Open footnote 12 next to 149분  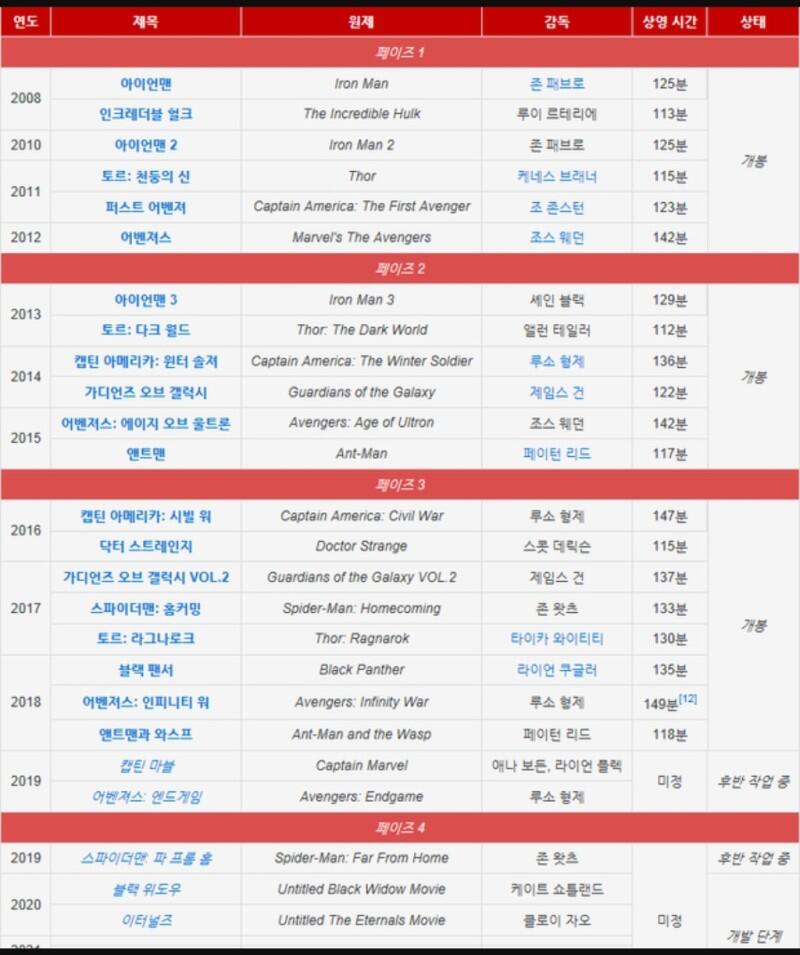[x=687, y=699]
